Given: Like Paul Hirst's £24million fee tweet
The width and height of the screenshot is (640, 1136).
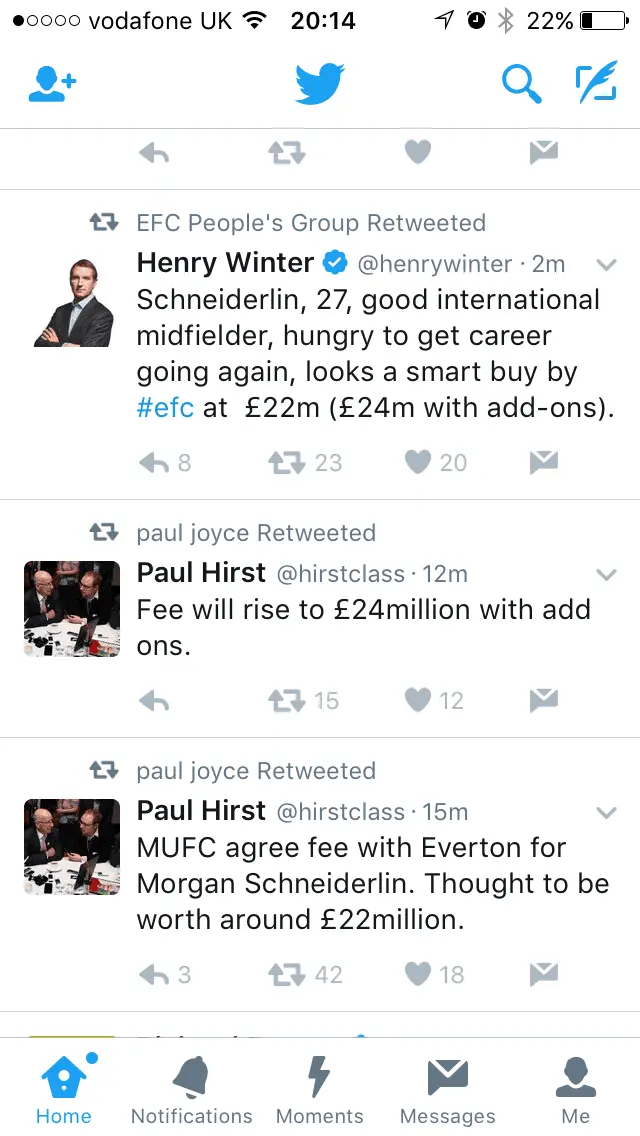Looking at the screenshot, I should (x=418, y=701).
